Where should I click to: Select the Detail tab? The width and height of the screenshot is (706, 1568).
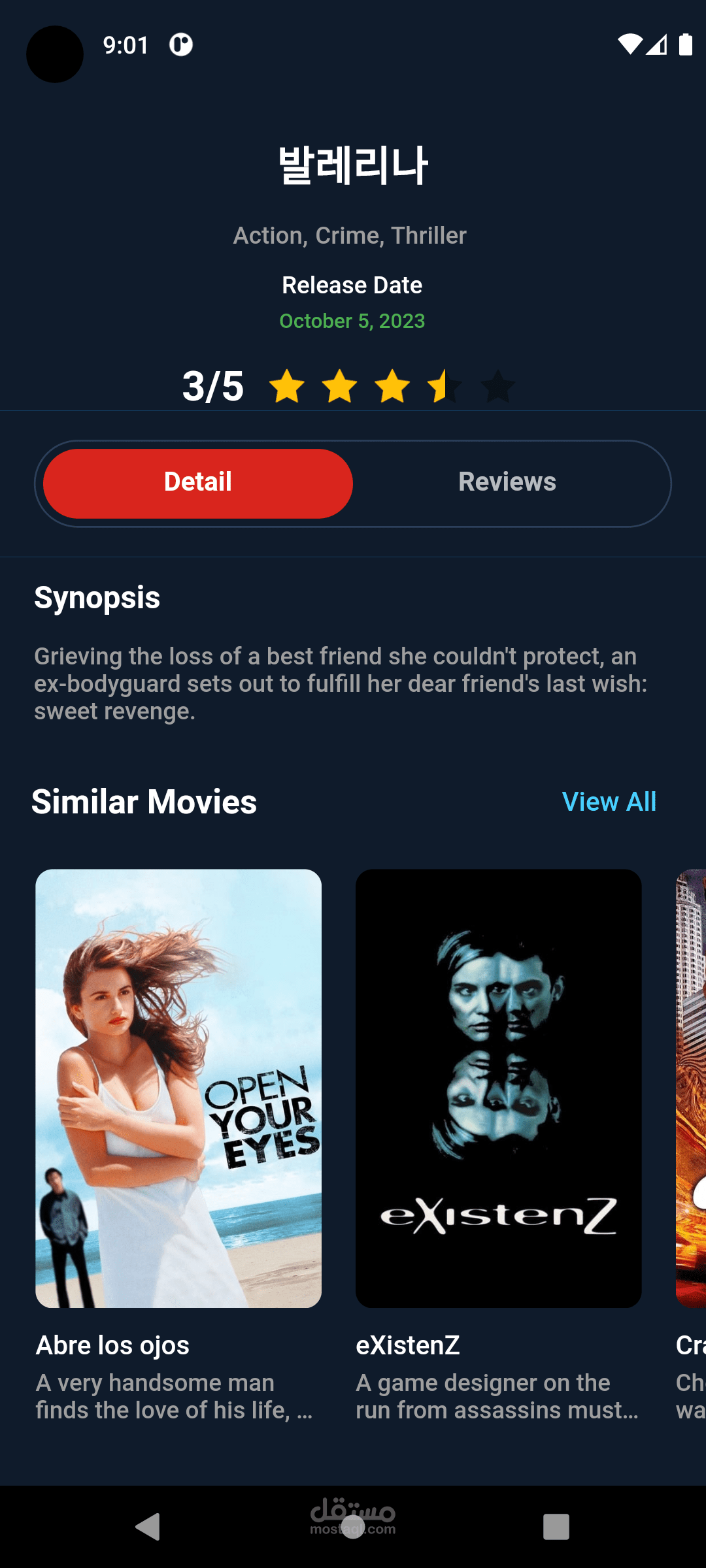[198, 483]
